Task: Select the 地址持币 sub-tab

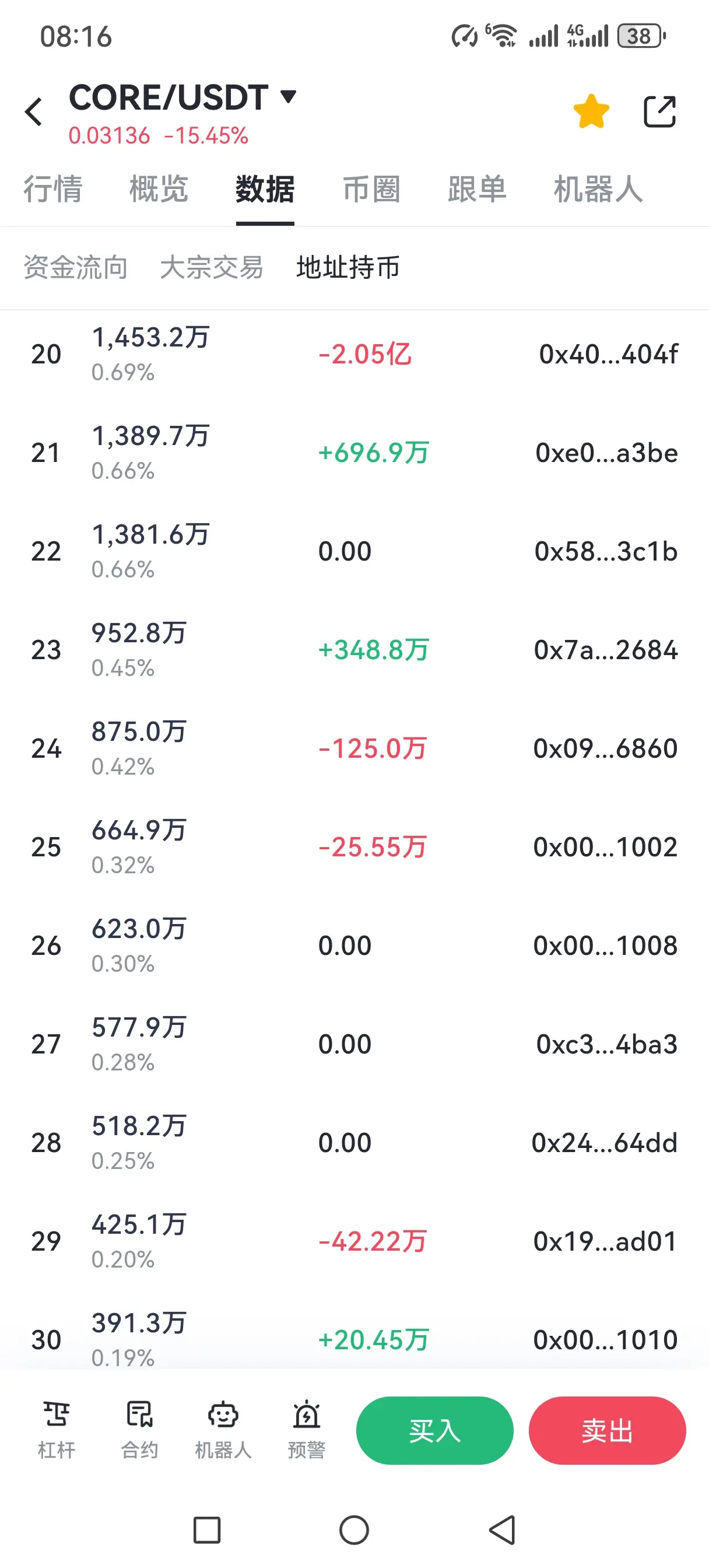Action: [x=348, y=267]
